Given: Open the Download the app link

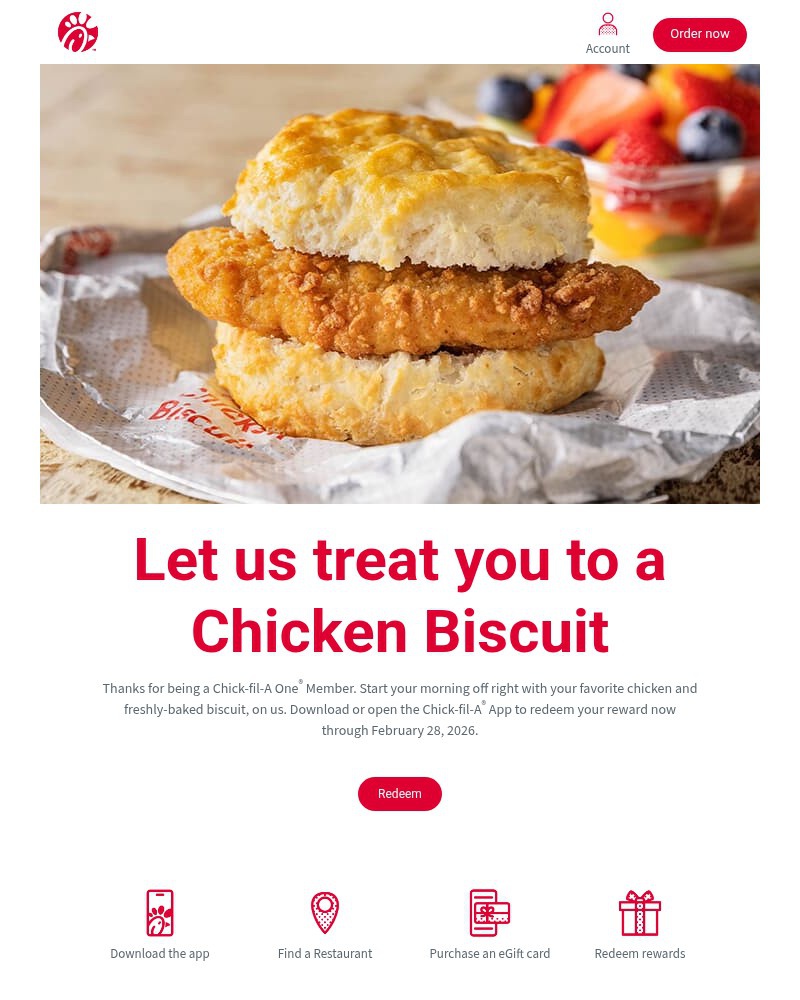Looking at the screenshot, I should click(x=160, y=953).
